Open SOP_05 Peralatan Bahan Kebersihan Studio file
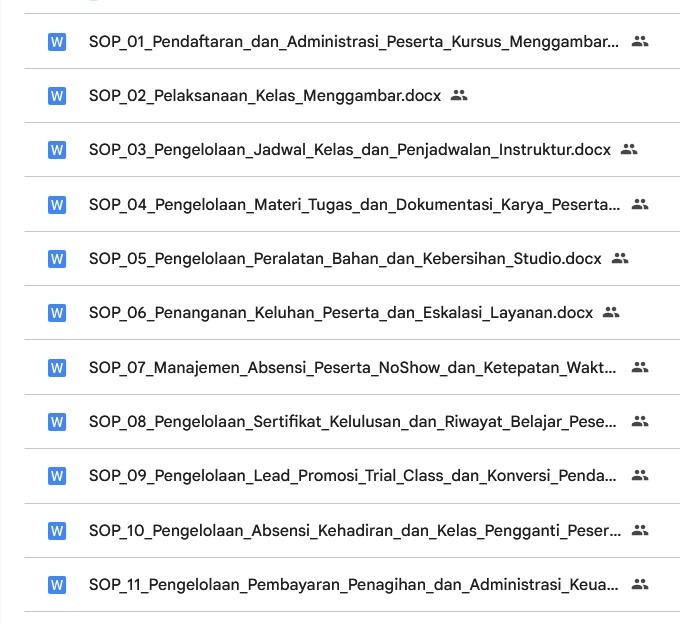680x624 pixels. click(x=345, y=258)
